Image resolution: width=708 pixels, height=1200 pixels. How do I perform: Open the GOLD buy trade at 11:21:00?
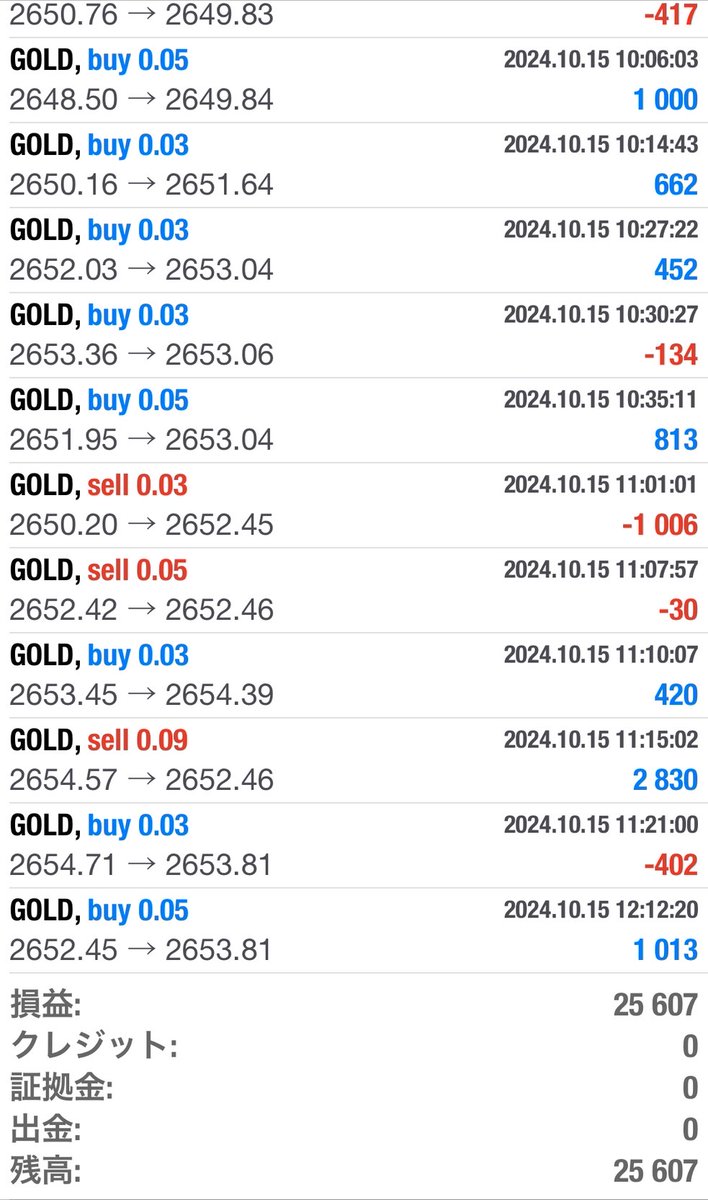point(354,846)
